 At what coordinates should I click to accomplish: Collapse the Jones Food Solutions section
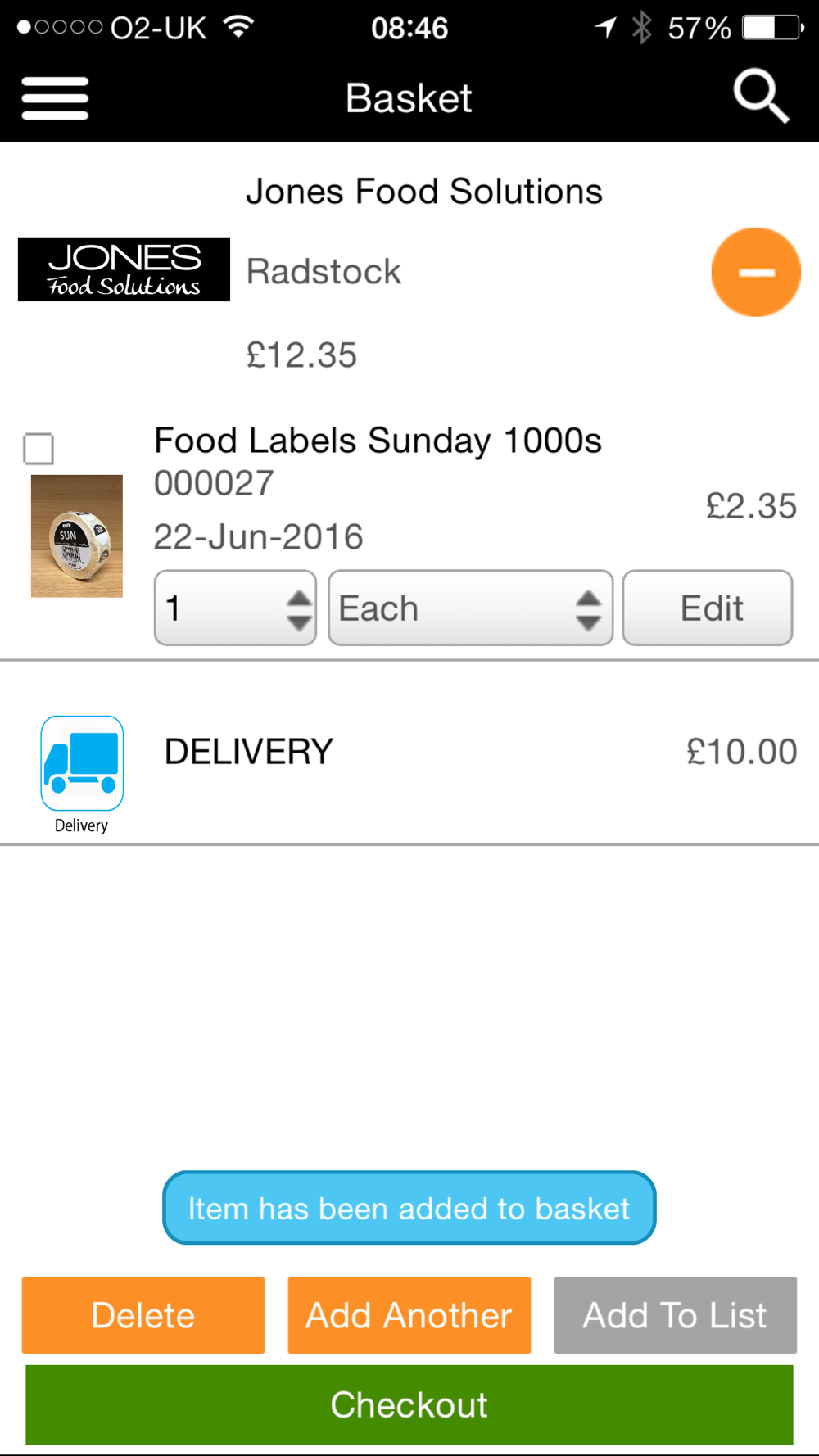(x=756, y=272)
